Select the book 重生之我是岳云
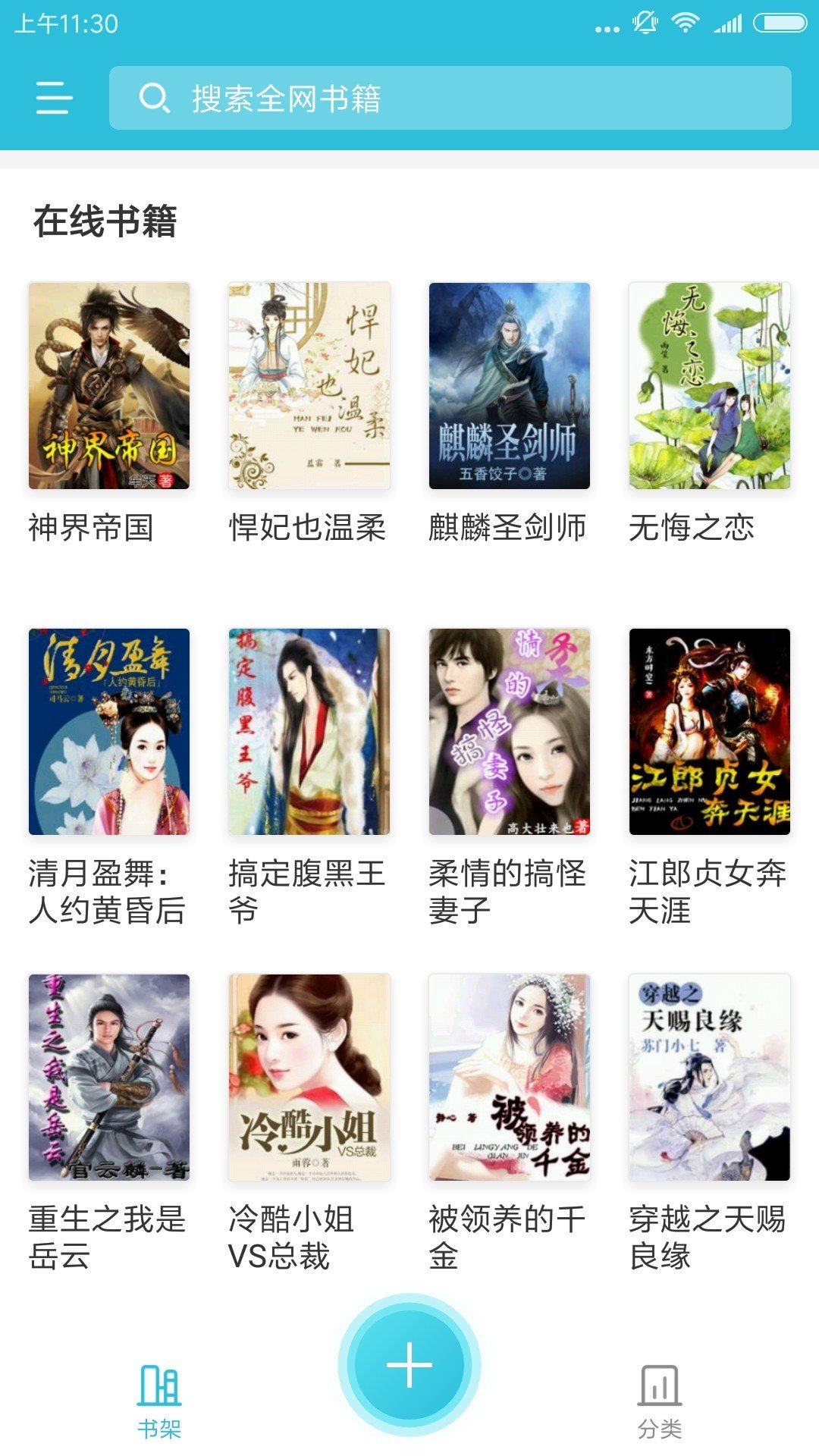Screen dimensions: 819x1456 tap(109, 1078)
